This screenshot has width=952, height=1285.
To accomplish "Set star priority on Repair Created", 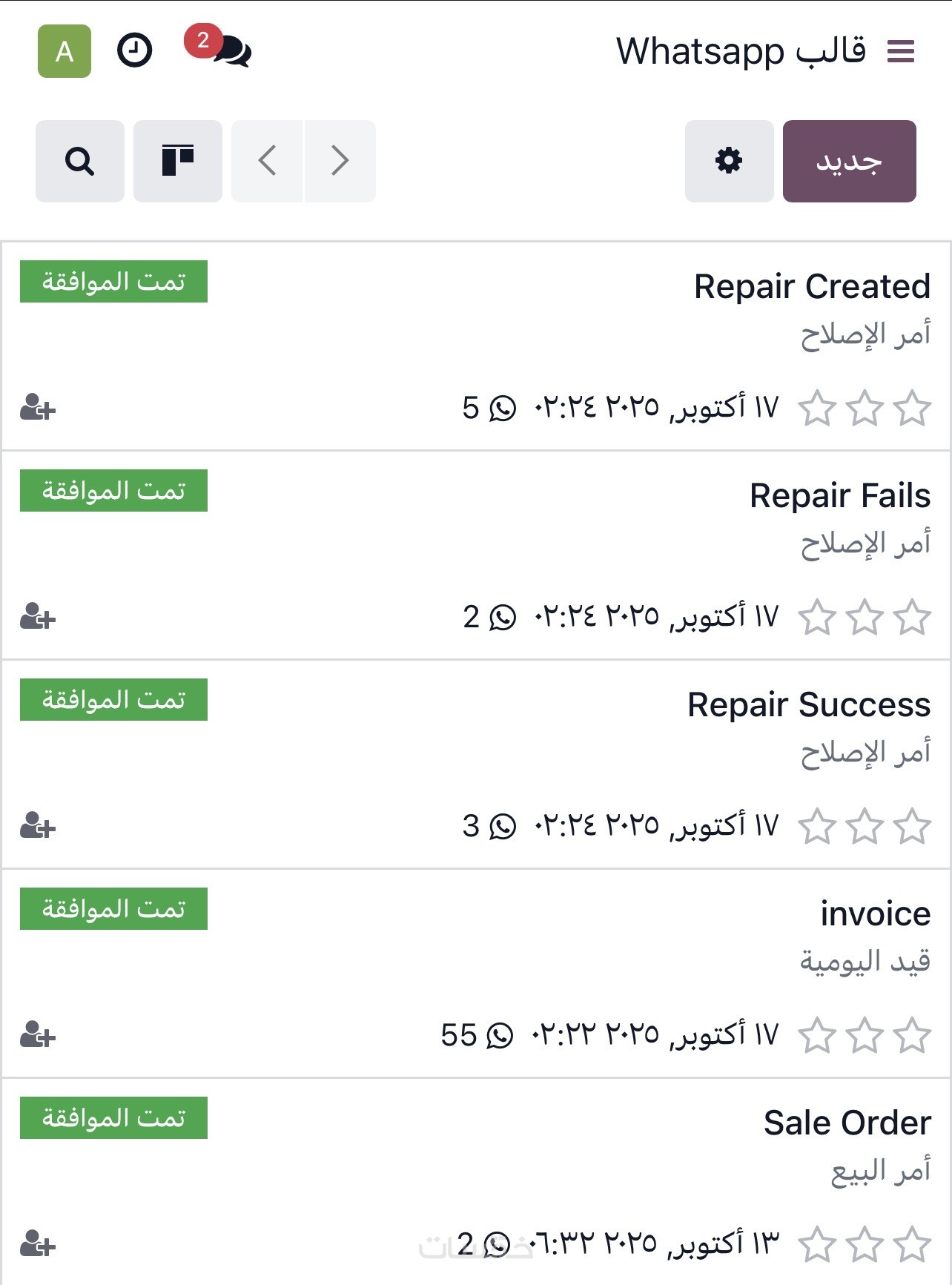I will 912,409.
